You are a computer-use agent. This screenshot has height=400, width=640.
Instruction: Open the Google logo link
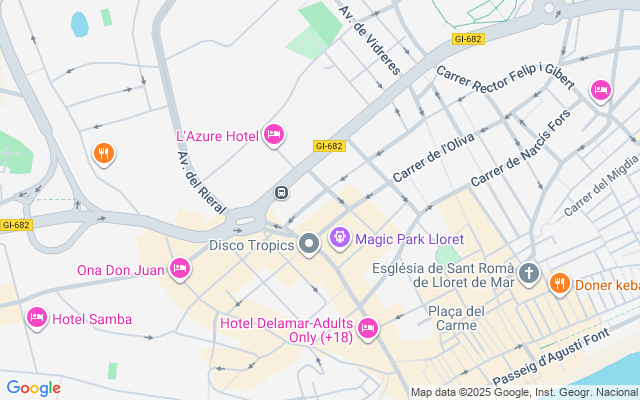(33, 388)
